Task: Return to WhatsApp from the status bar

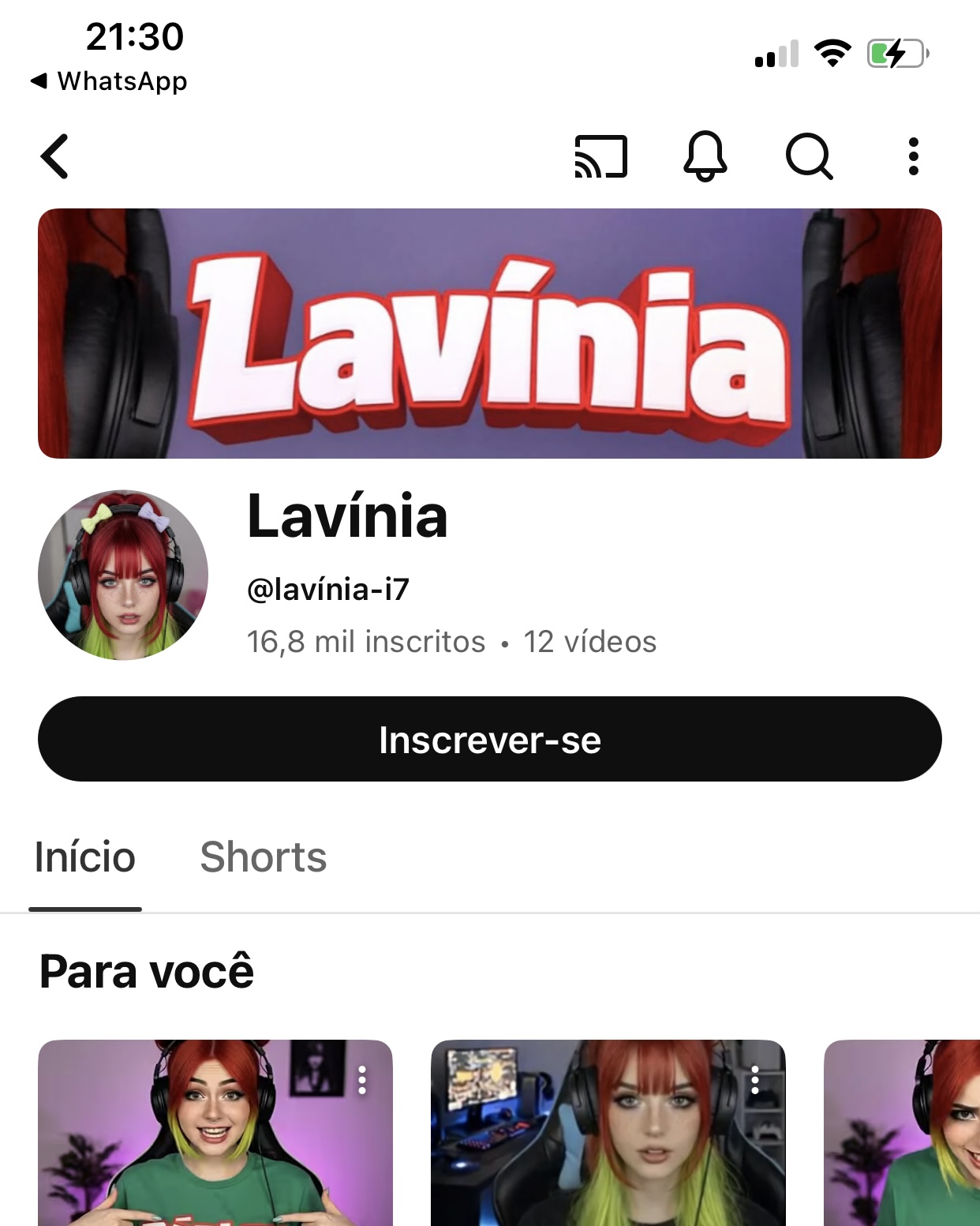Action: [x=109, y=81]
